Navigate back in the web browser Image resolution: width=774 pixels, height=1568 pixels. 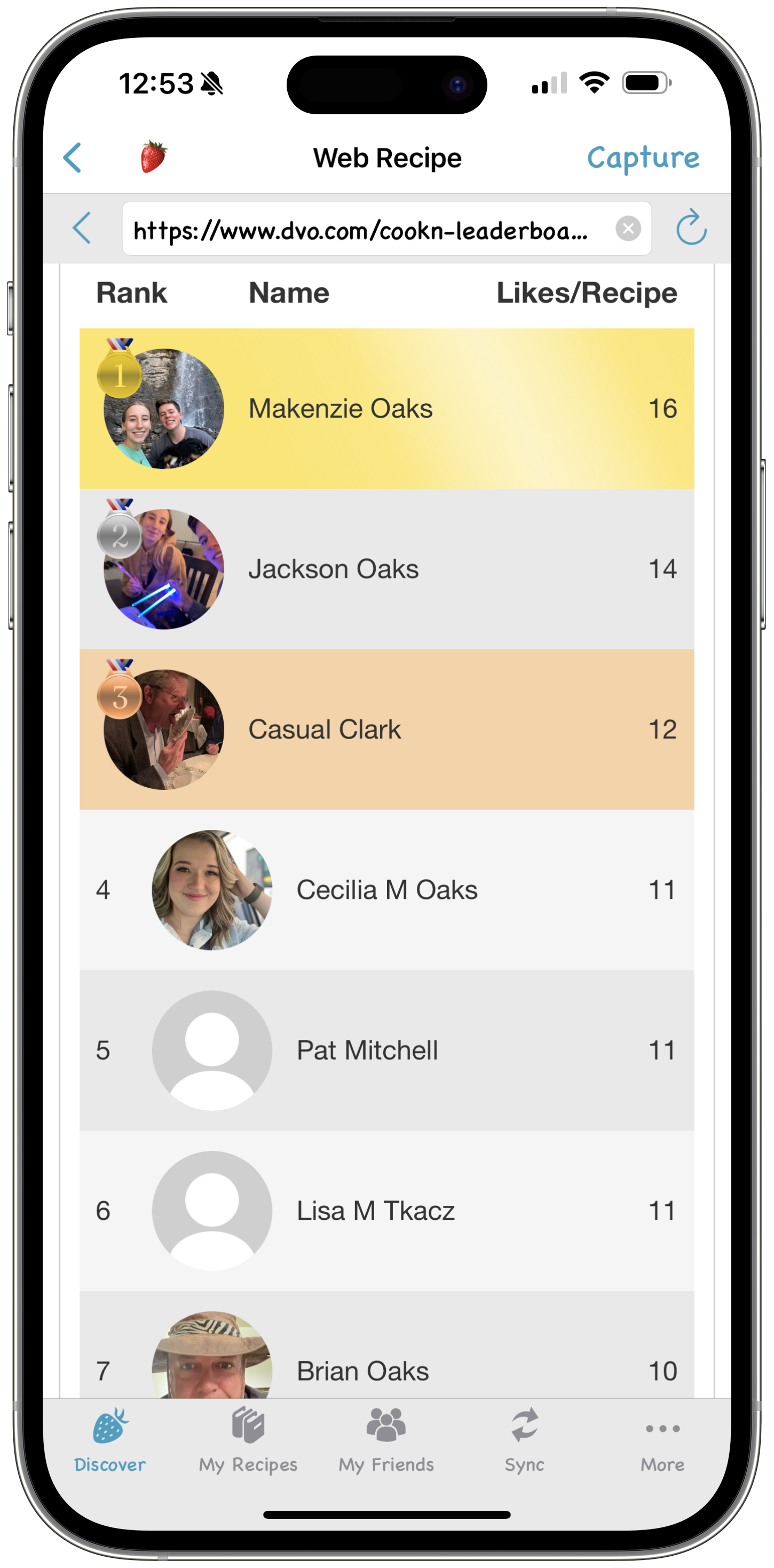click(82, 228)
